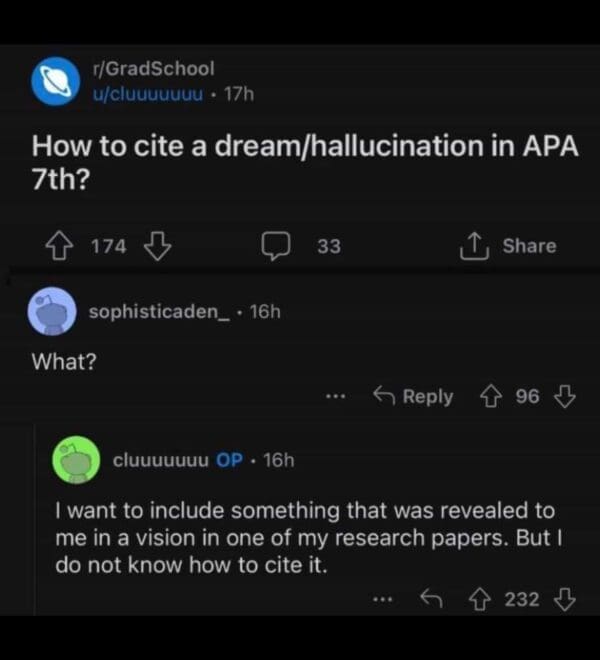600x660 pixels.
Task: Downvote sophisticaden_'s "What?" comment
Action: (x=565, y=397)
